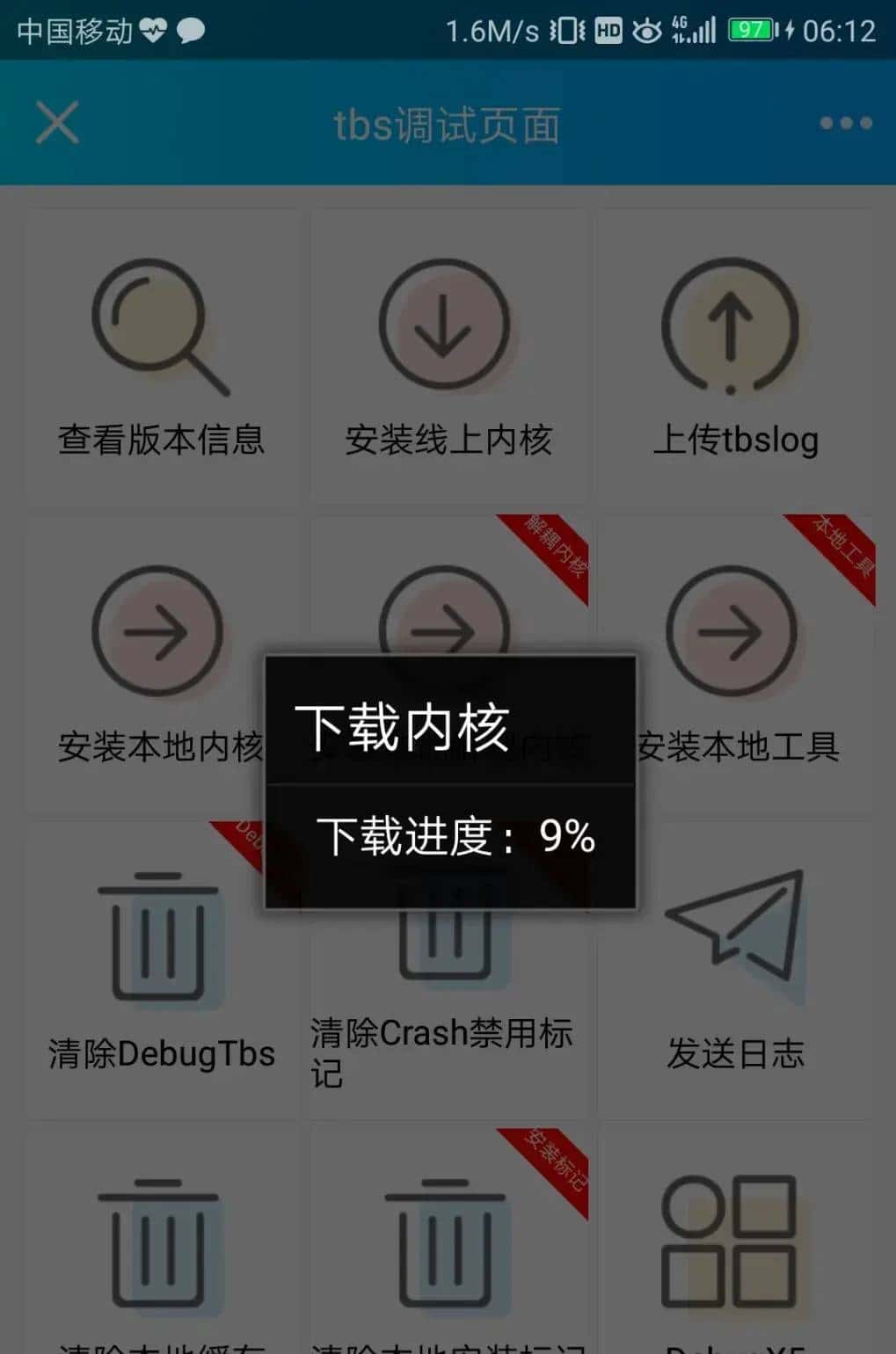Close the page with the X button

tap(56, 123)
